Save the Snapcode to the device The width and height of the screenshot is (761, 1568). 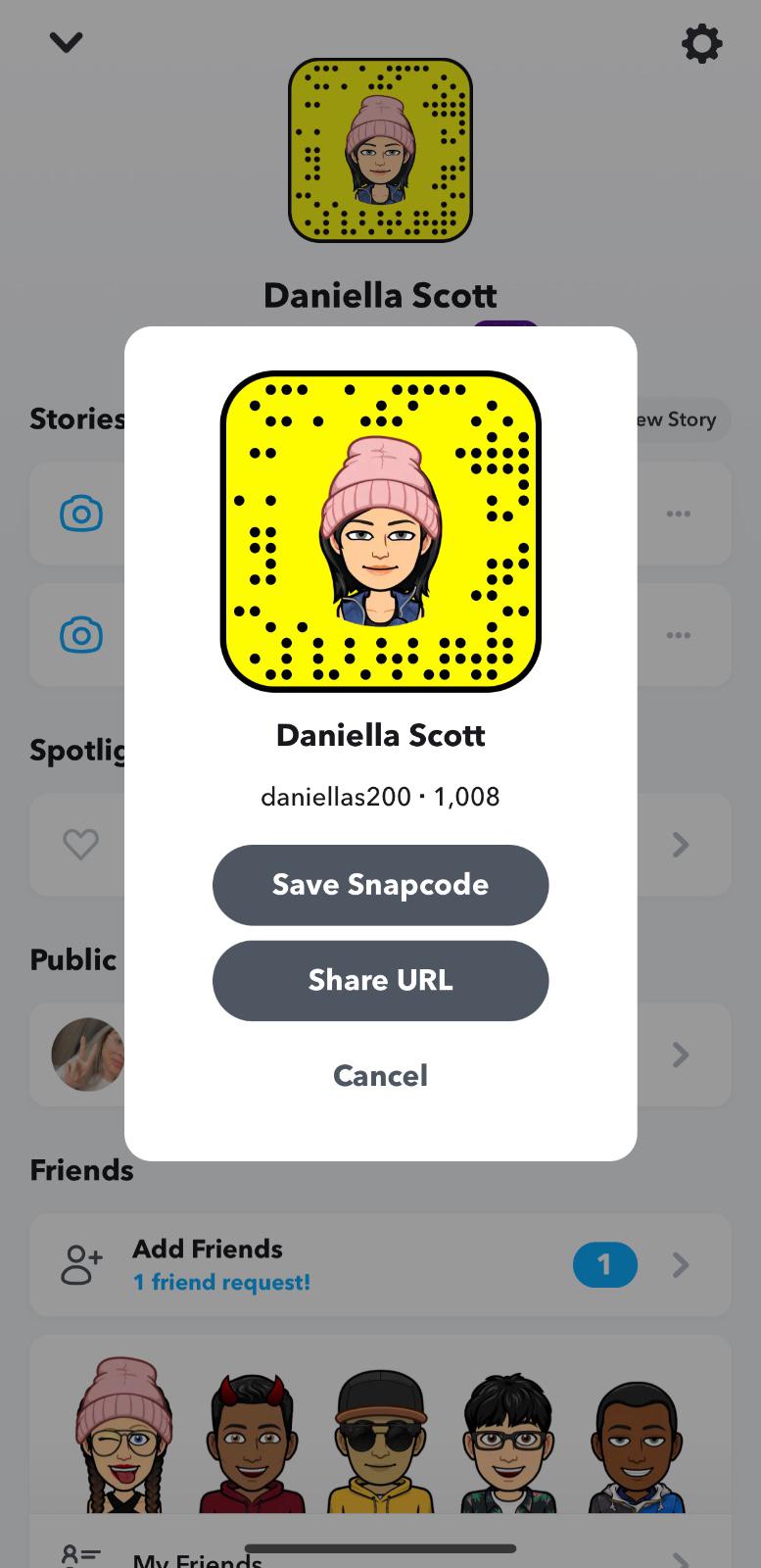coord(380,885)
